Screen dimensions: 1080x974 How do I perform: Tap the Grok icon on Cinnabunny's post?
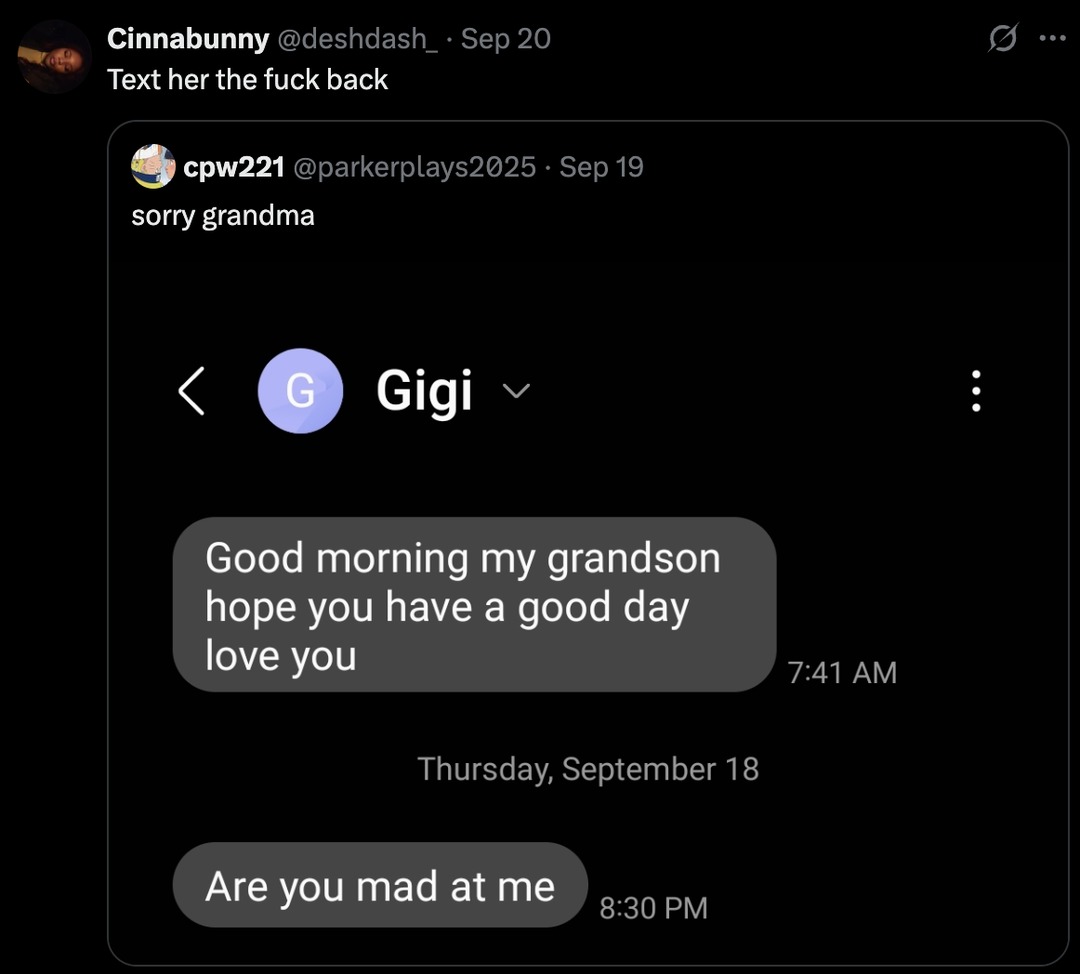(1001, 39)
